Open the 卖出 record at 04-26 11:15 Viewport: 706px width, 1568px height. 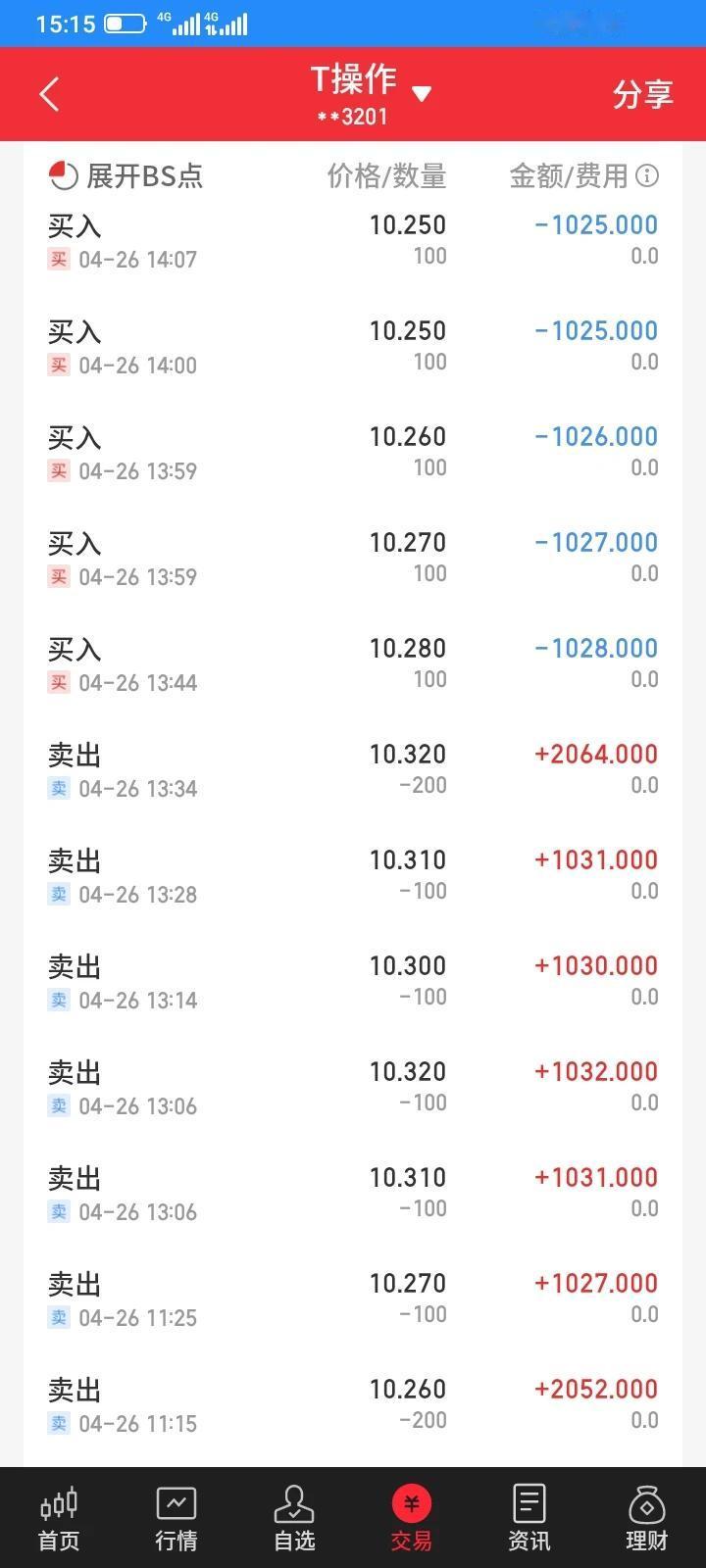[353, 1405]
